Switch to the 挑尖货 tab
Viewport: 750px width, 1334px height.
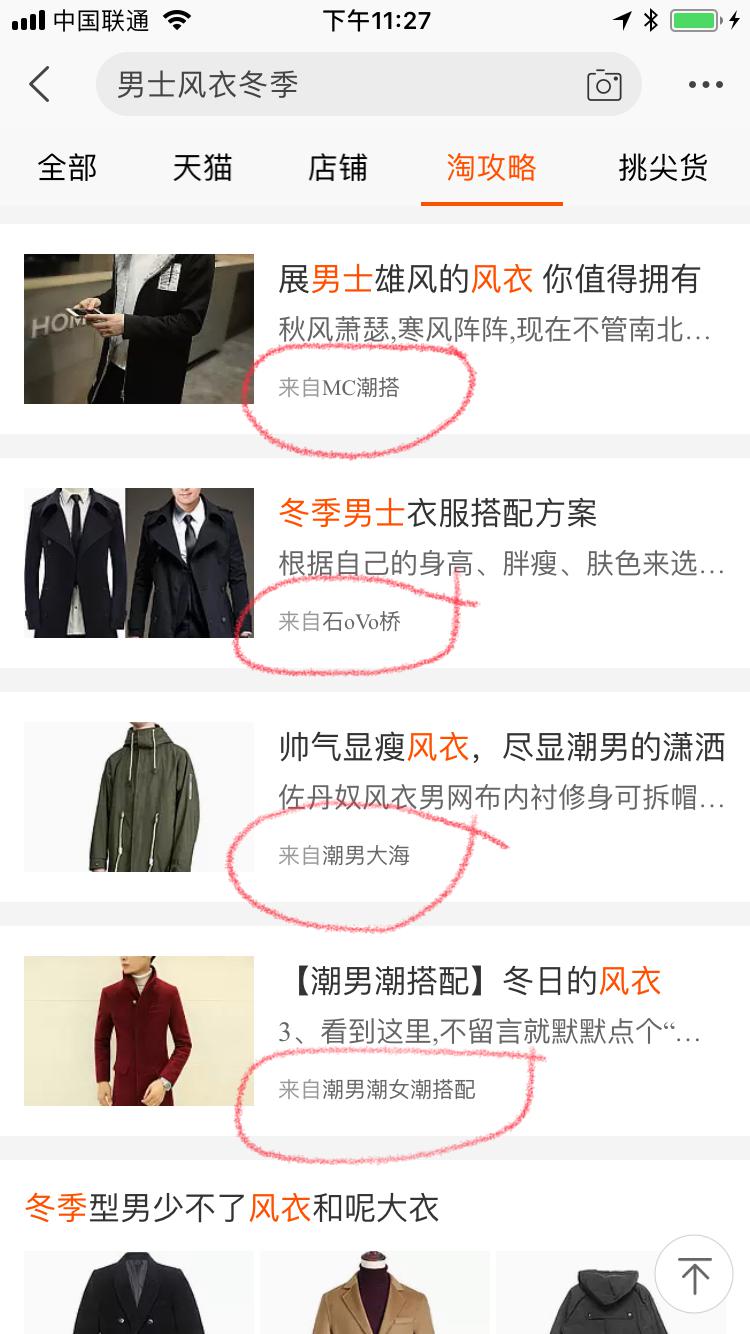(663, 168)
